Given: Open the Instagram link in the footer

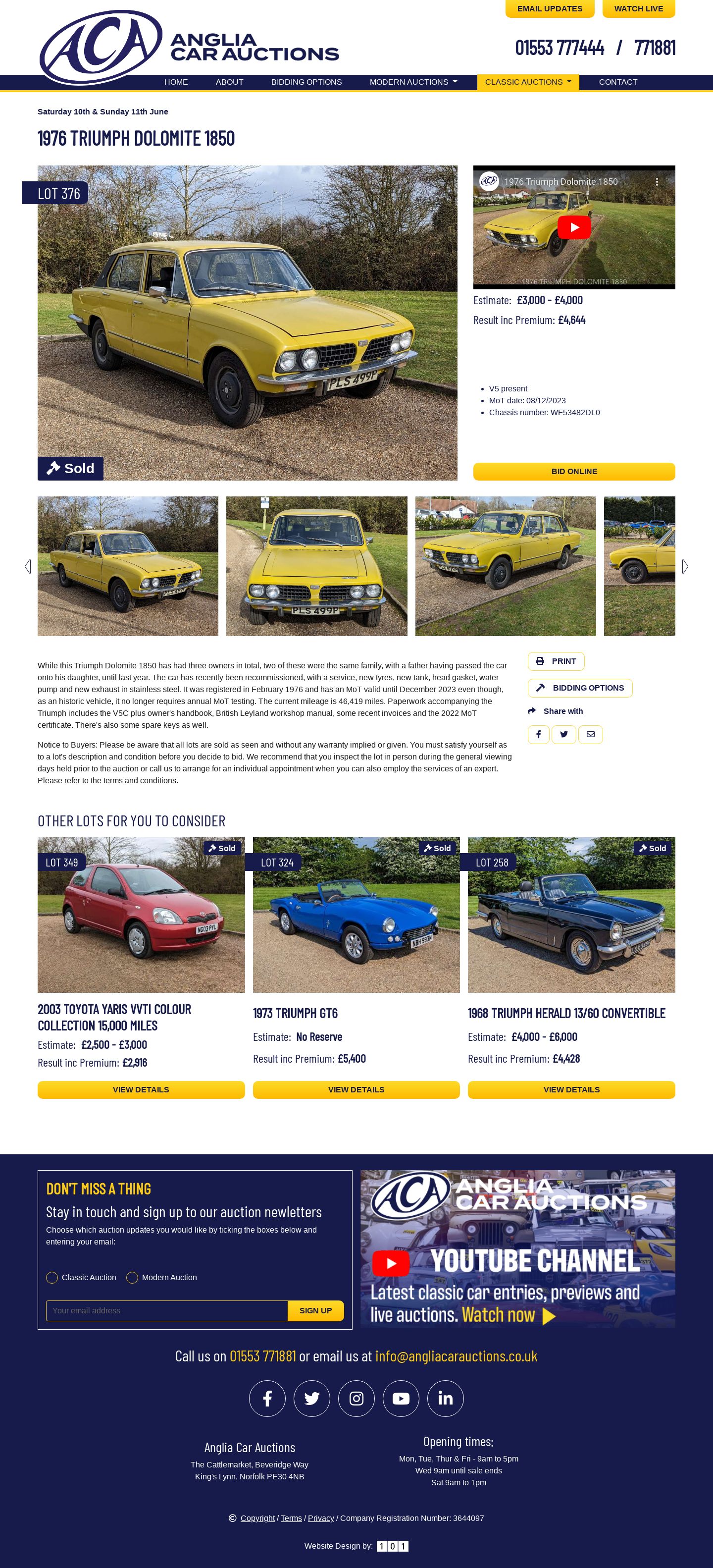Looking at the screenshot, I should pos(356,1398).
